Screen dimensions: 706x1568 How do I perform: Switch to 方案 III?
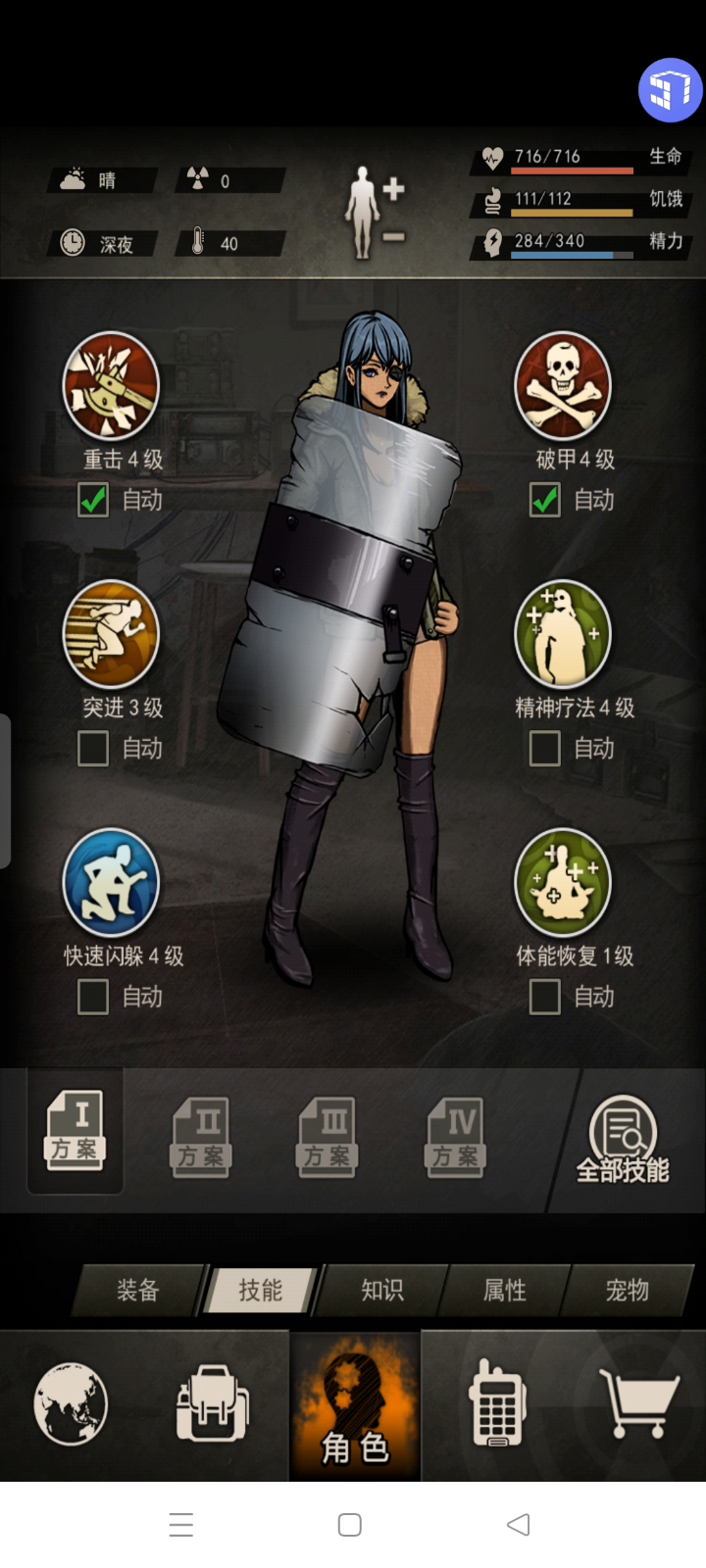328,1137
